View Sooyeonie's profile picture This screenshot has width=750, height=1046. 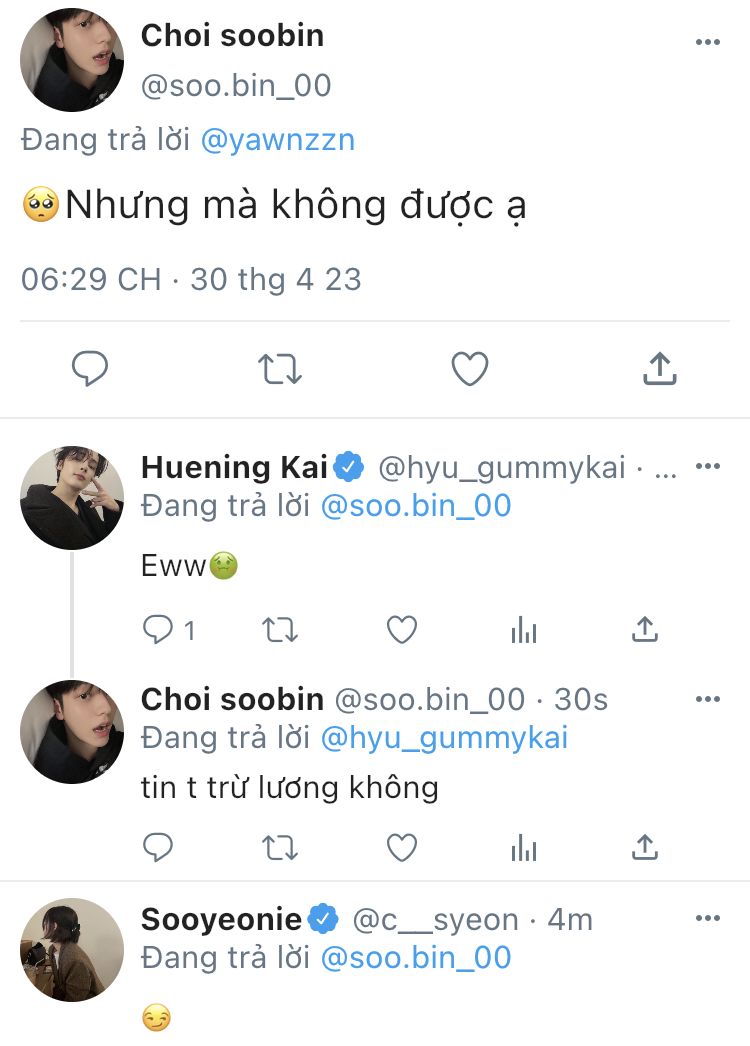point(72,950)
